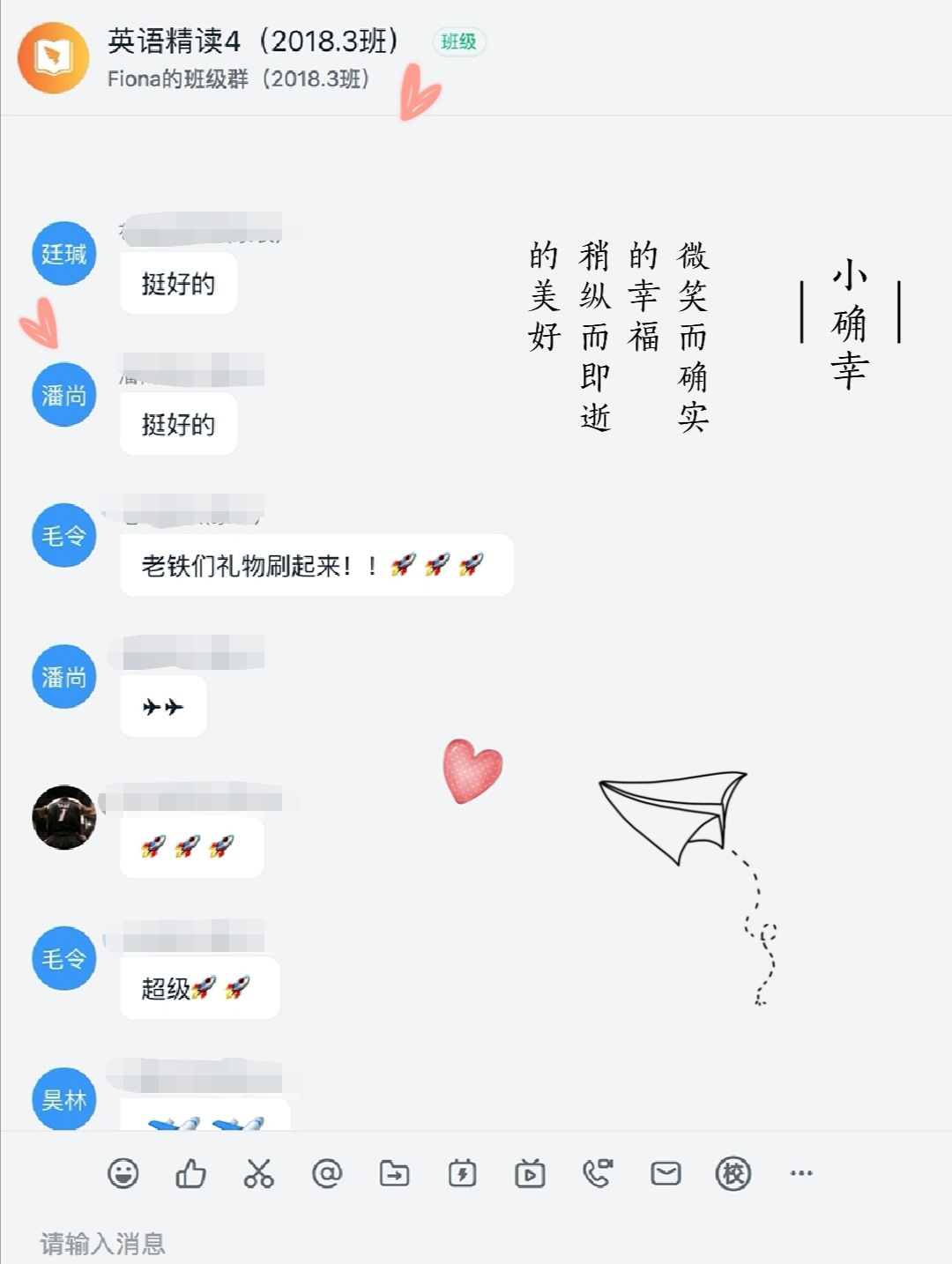The height and width of the screenshot is (1264, 952).
Task: View 廷珹's profile avatar
Action: [x=64, y=254]
